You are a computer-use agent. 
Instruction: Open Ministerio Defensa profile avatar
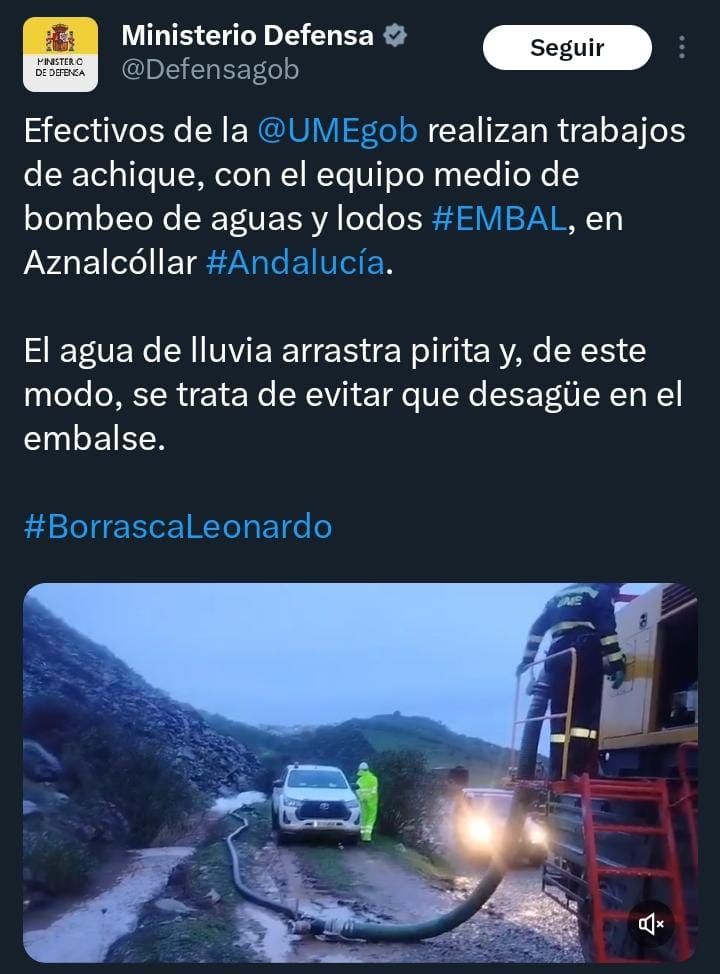[60, 54]
